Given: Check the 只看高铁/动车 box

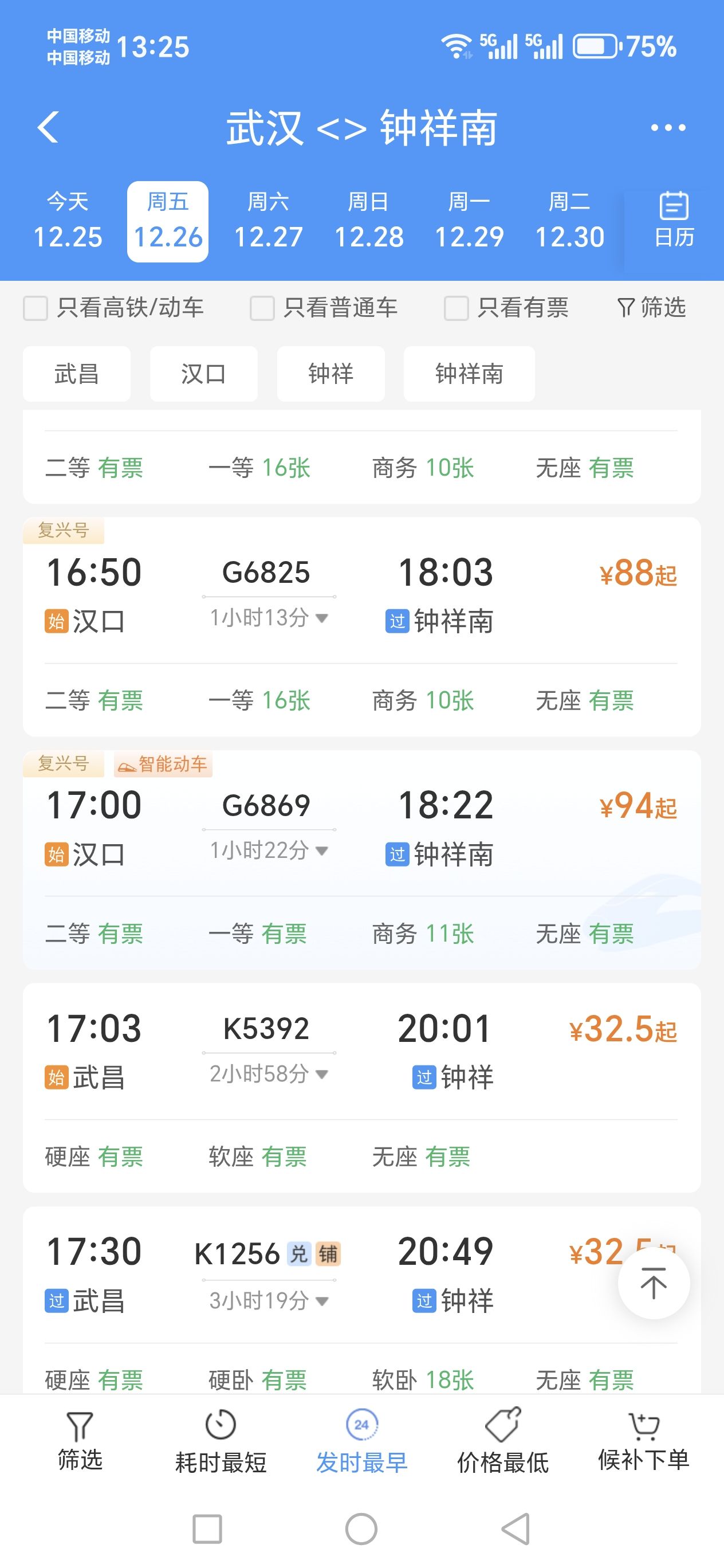Looking at the screenshot, I should [x=36, y=308].
